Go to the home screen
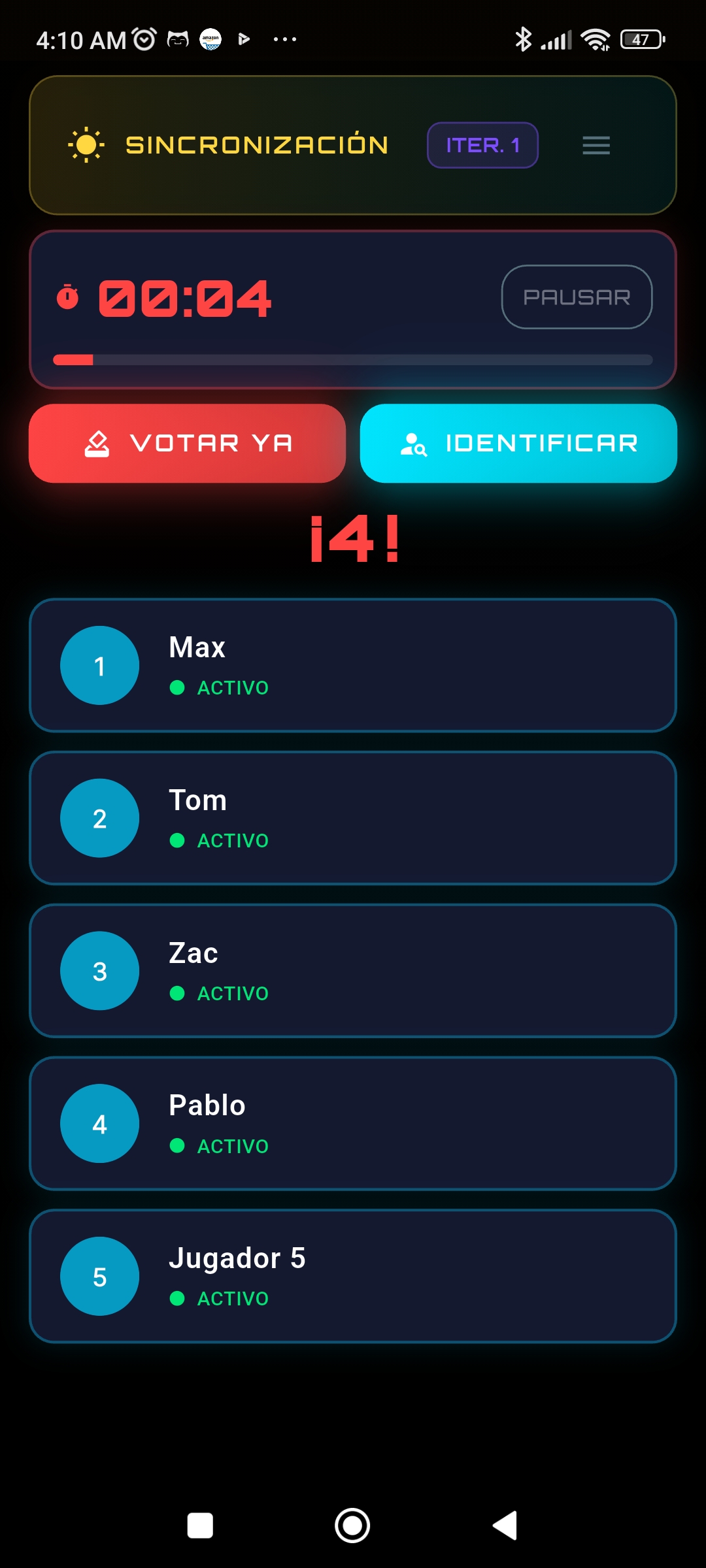This screenshot has height=1568, width=706. pyautogui.click(x=352, y=1526)
